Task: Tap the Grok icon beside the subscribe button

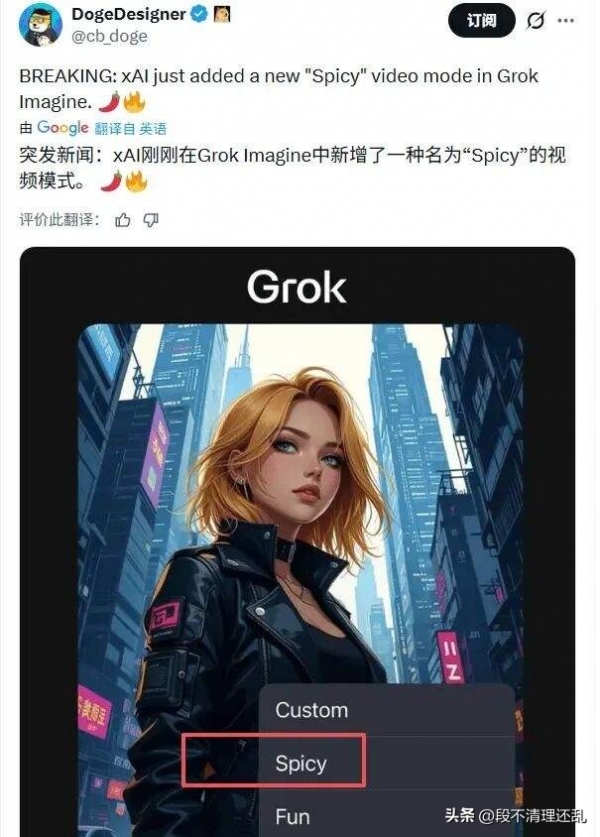Action: click(x=537, y=20)
